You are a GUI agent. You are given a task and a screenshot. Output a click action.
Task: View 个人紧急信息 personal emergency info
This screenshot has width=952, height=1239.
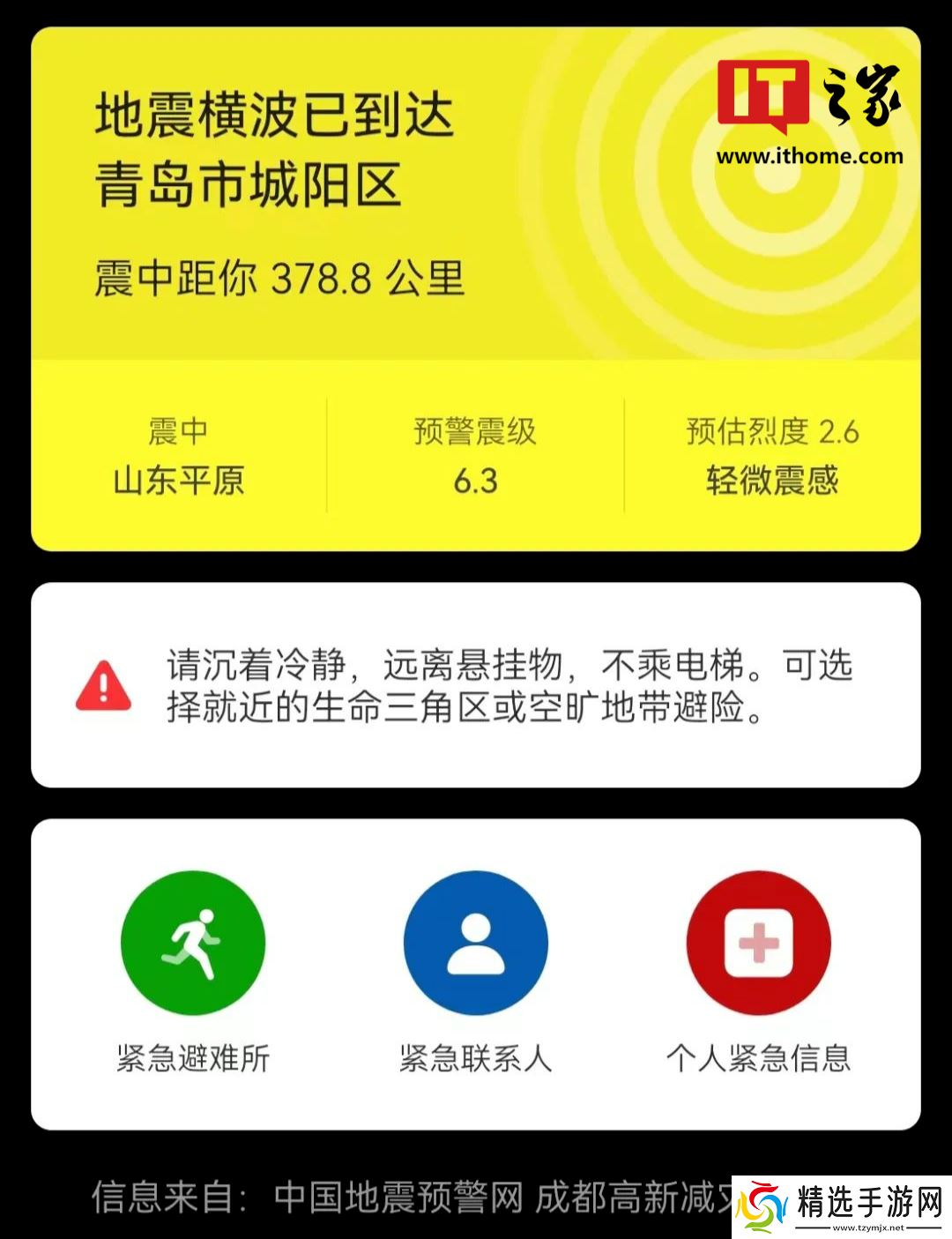[x=758, y=944]
